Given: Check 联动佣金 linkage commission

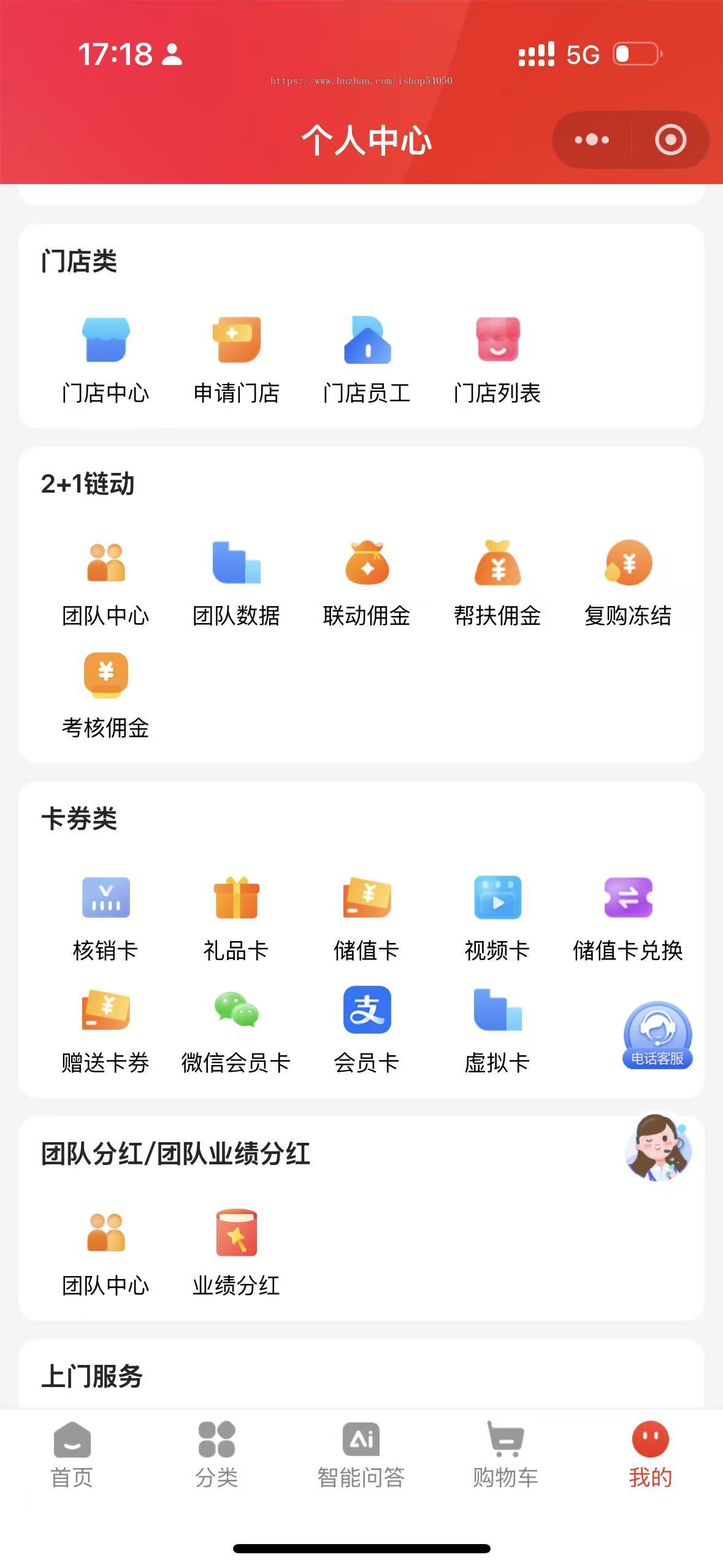Looking at the screenshot, I should click(367, 583).
